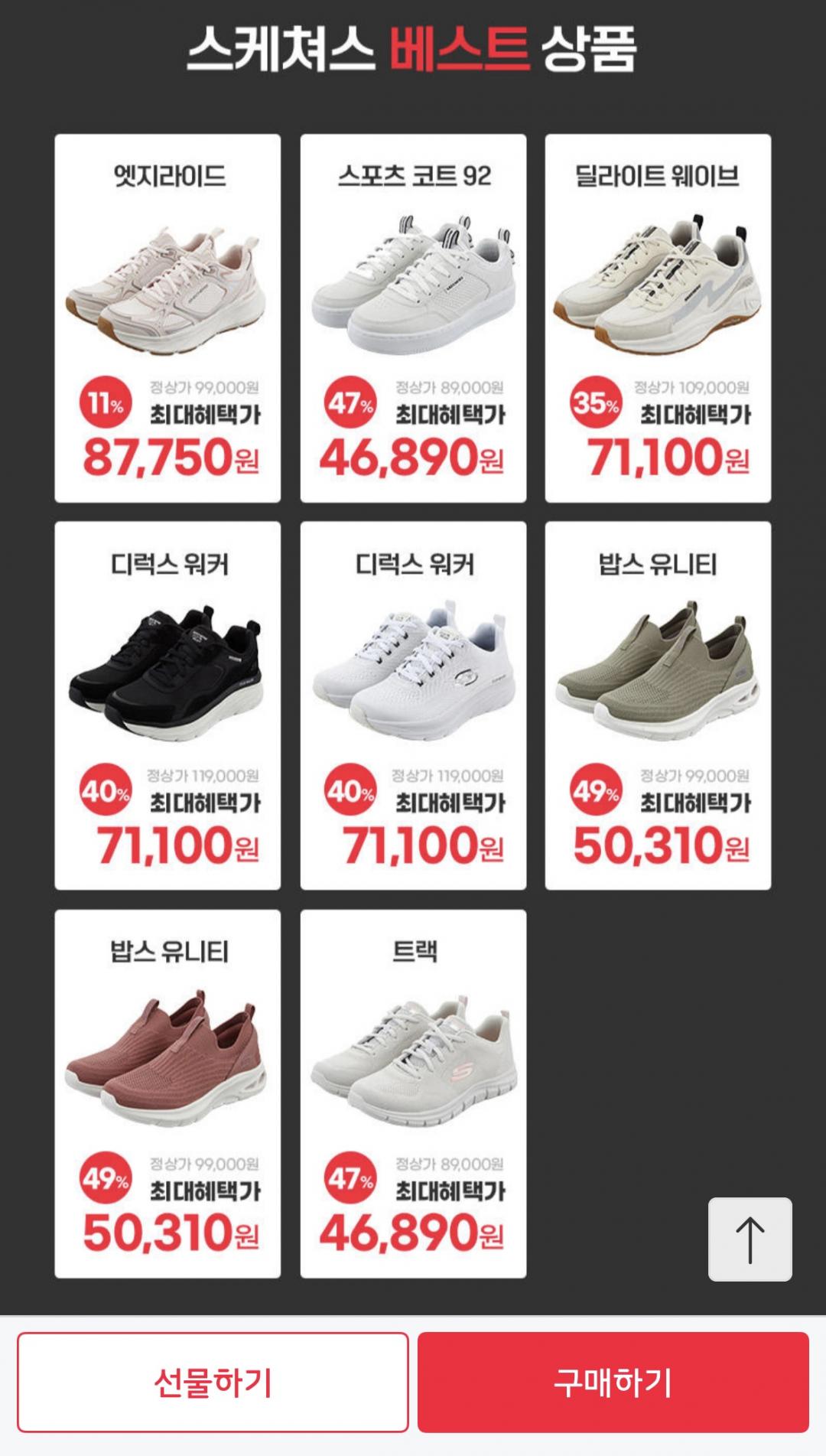Tap 선물하기 to send as a gift
This screenshot has height=1456, width=826.
213,1382
